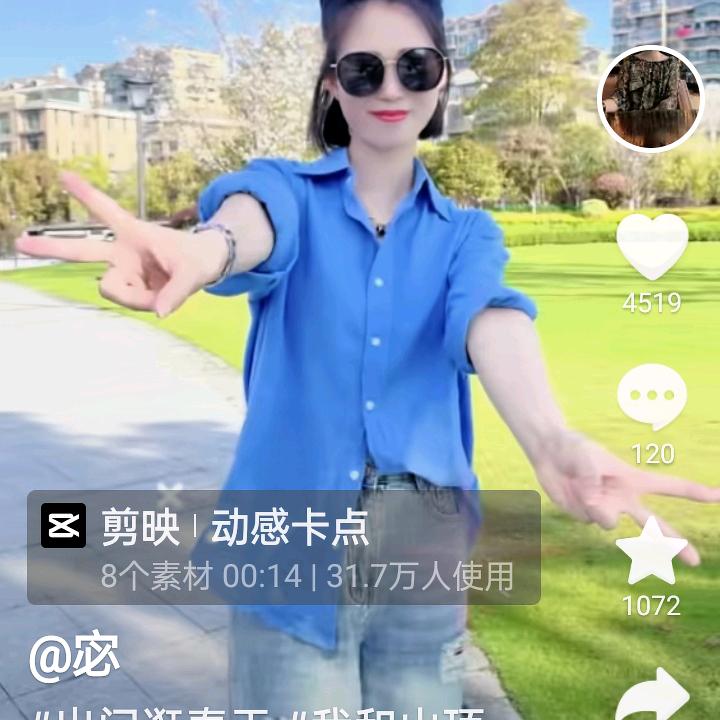Image resolution: width=720 pixels, height=720 pixels.
Task: Open the comments bubble
Action: [x=652, y=398]
